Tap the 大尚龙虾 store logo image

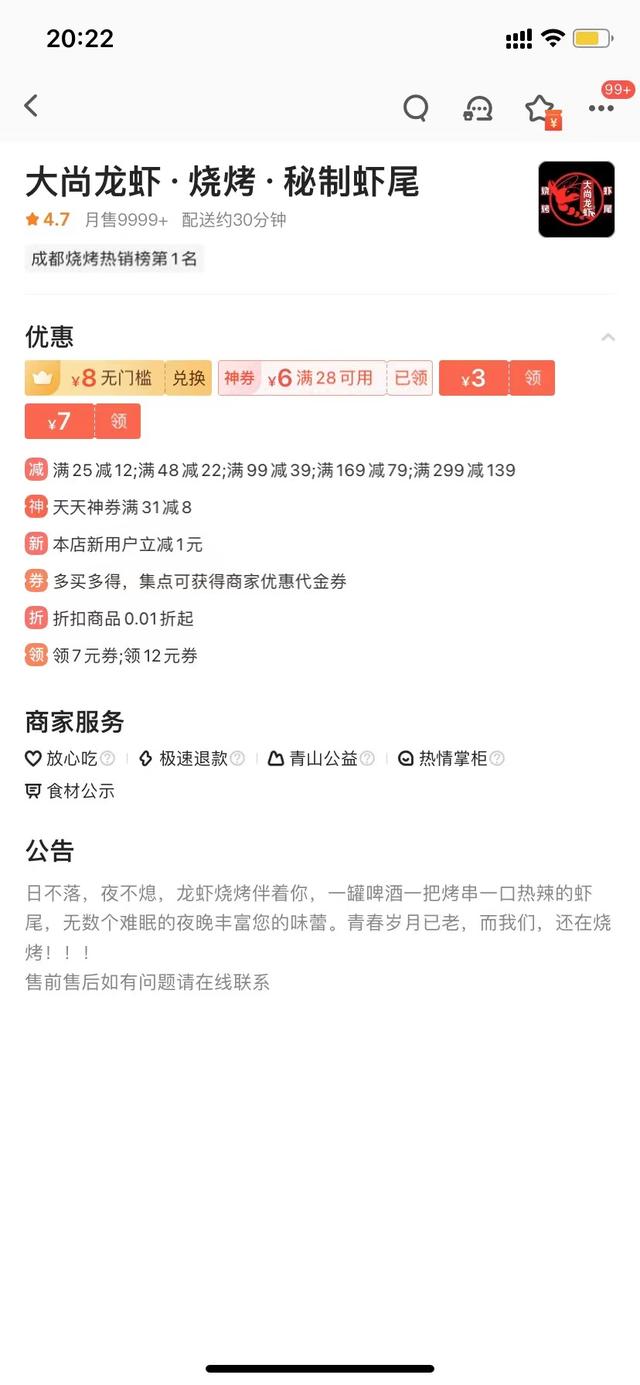pos(576,199)
